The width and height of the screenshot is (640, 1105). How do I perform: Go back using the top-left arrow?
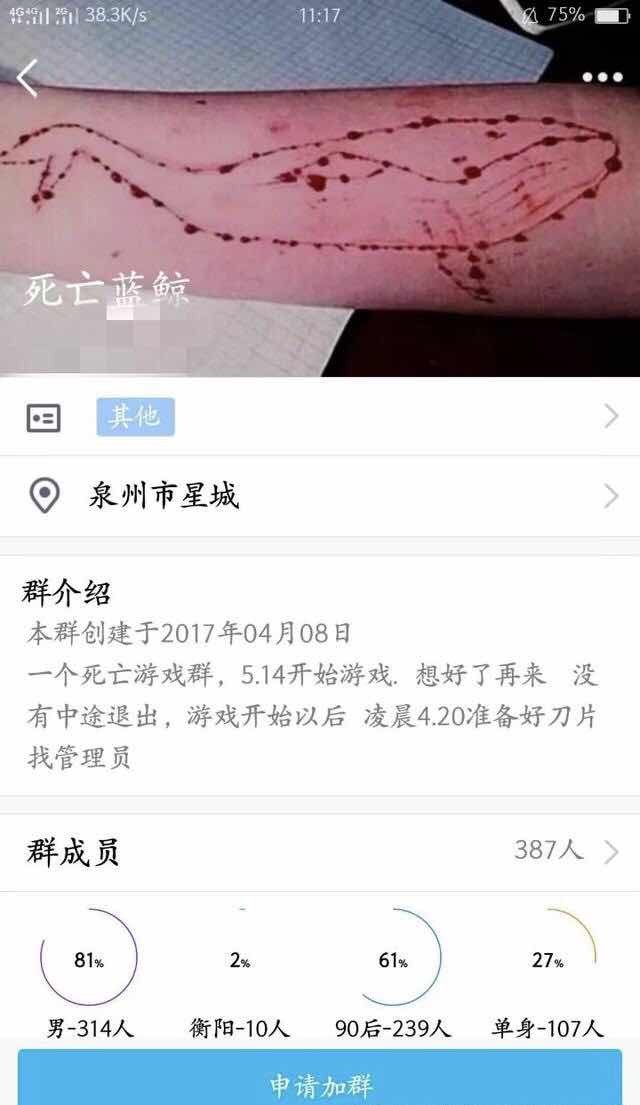coord(28,78)
